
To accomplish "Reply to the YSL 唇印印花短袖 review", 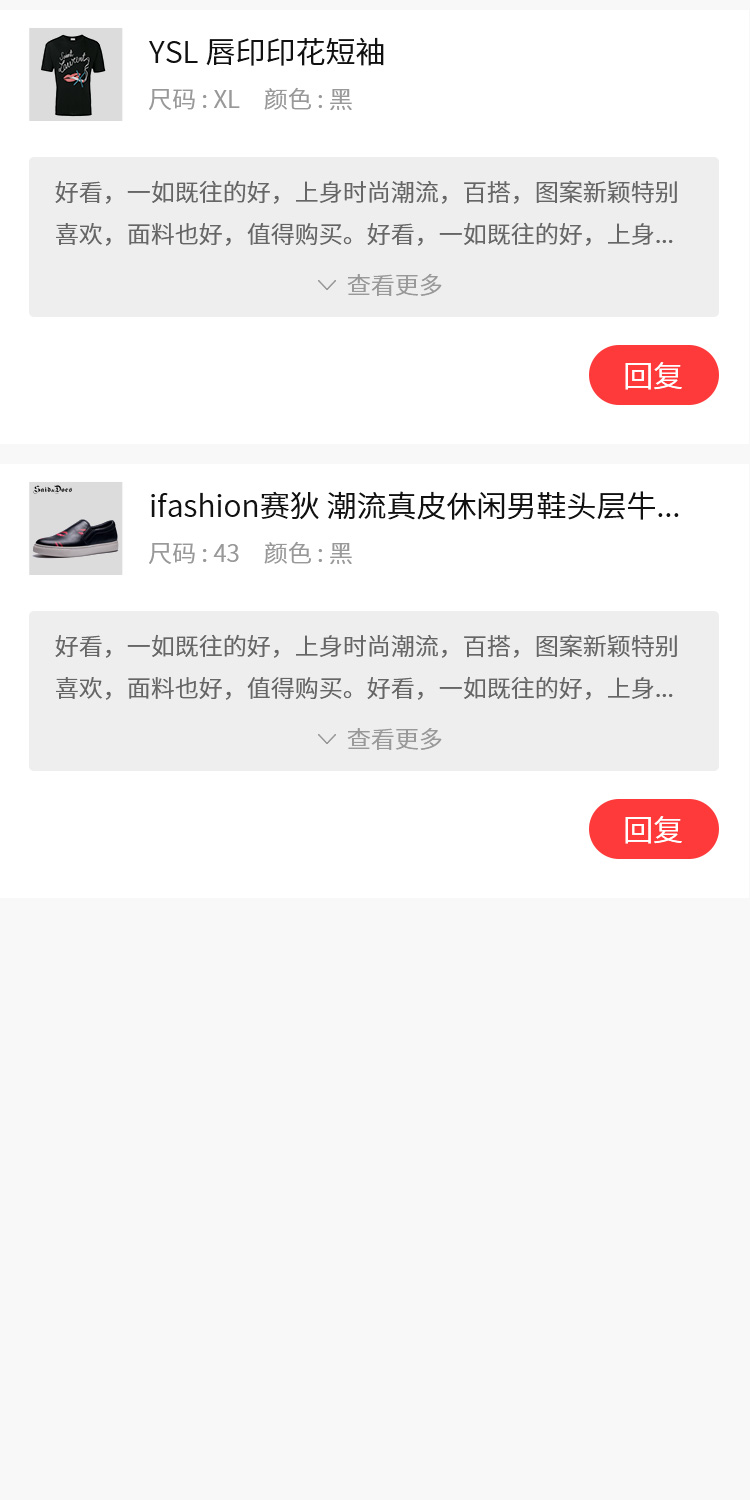I will pos(653,375).
